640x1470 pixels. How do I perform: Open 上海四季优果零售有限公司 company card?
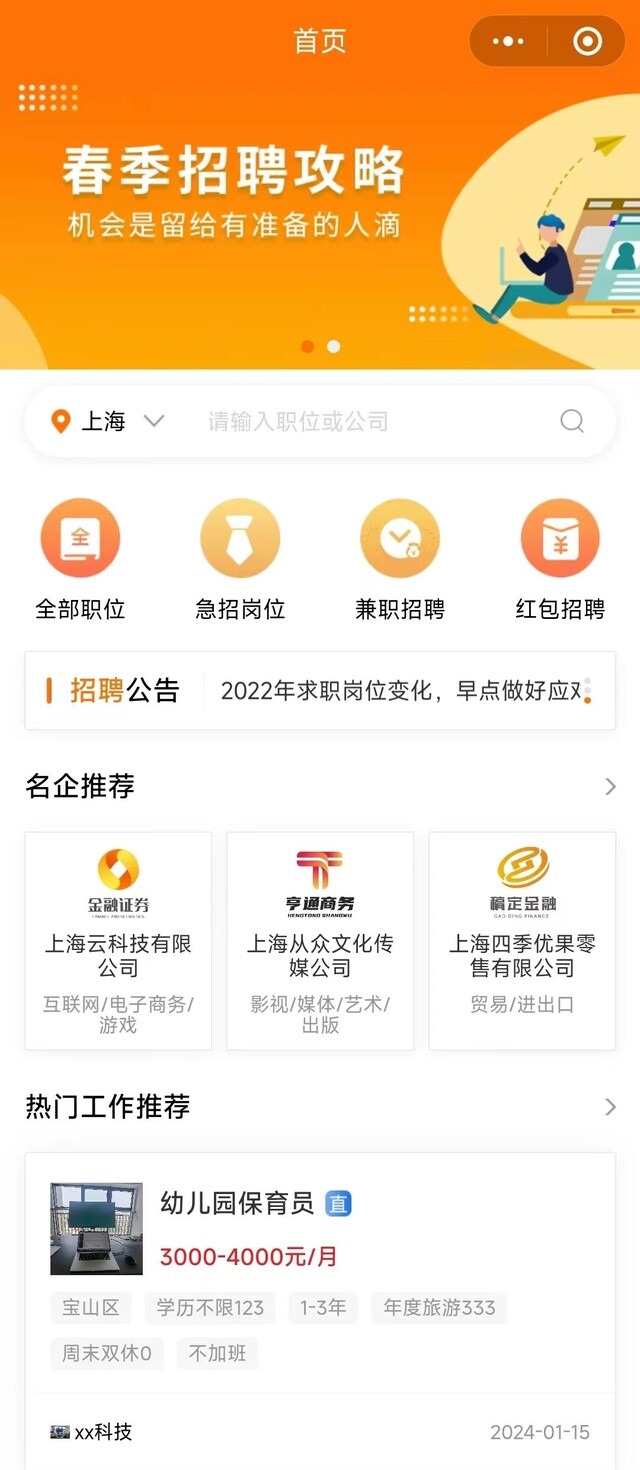tap(522, 940)
